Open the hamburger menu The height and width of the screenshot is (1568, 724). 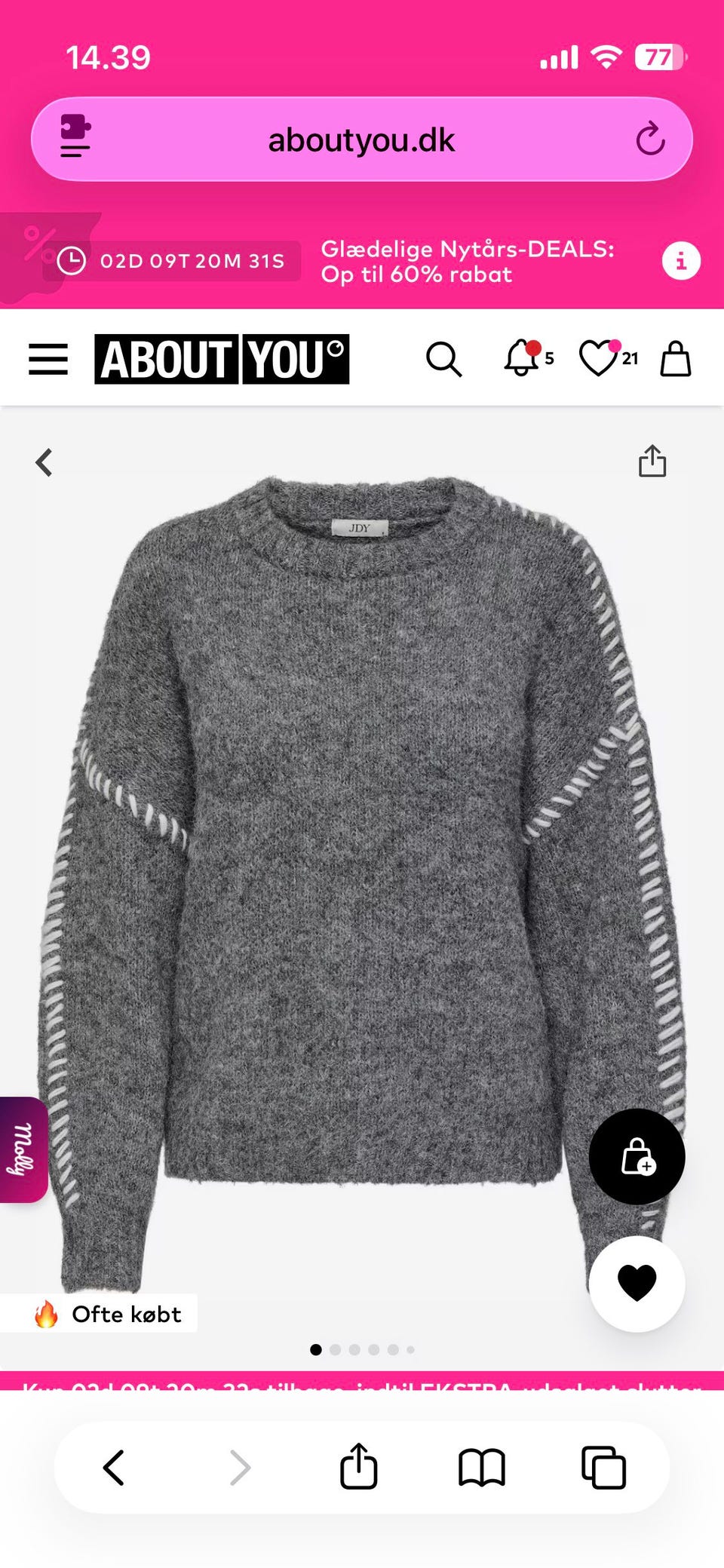click(x=48, y=359)
